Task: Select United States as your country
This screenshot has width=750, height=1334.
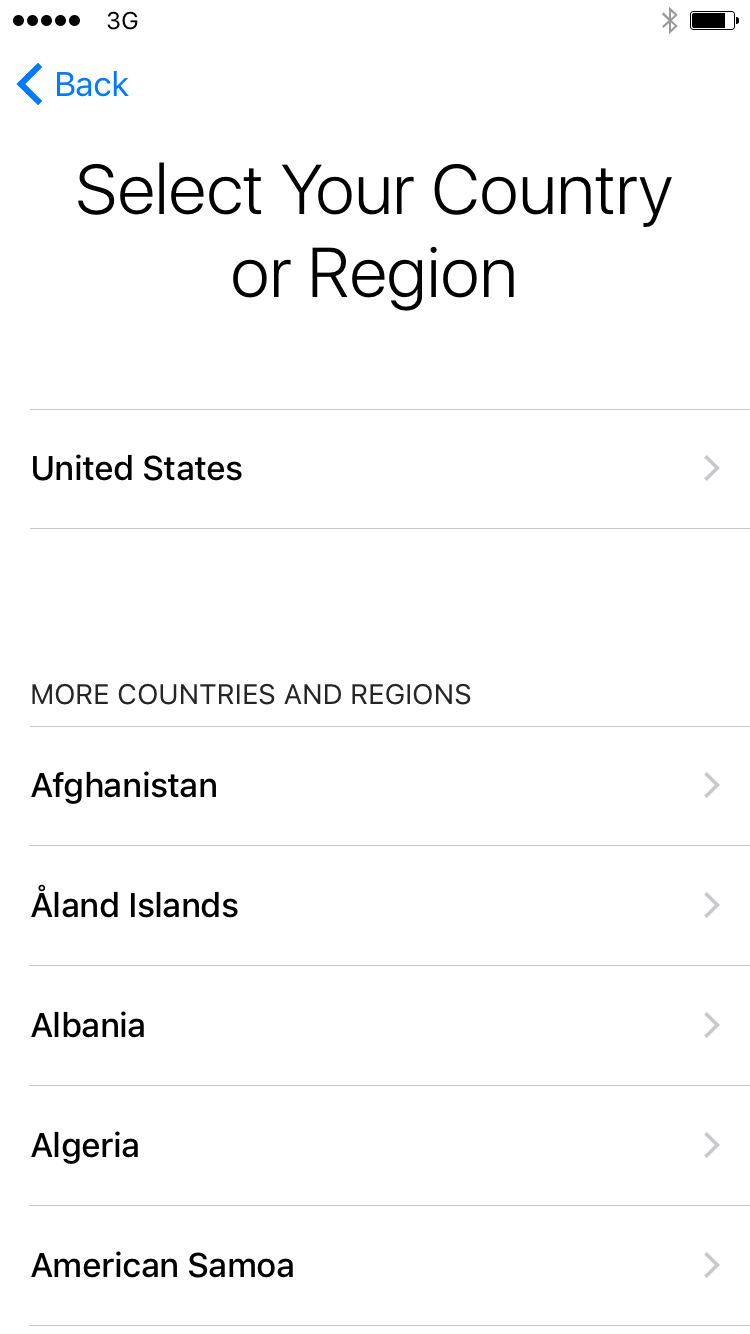Action: coord(390,469)
